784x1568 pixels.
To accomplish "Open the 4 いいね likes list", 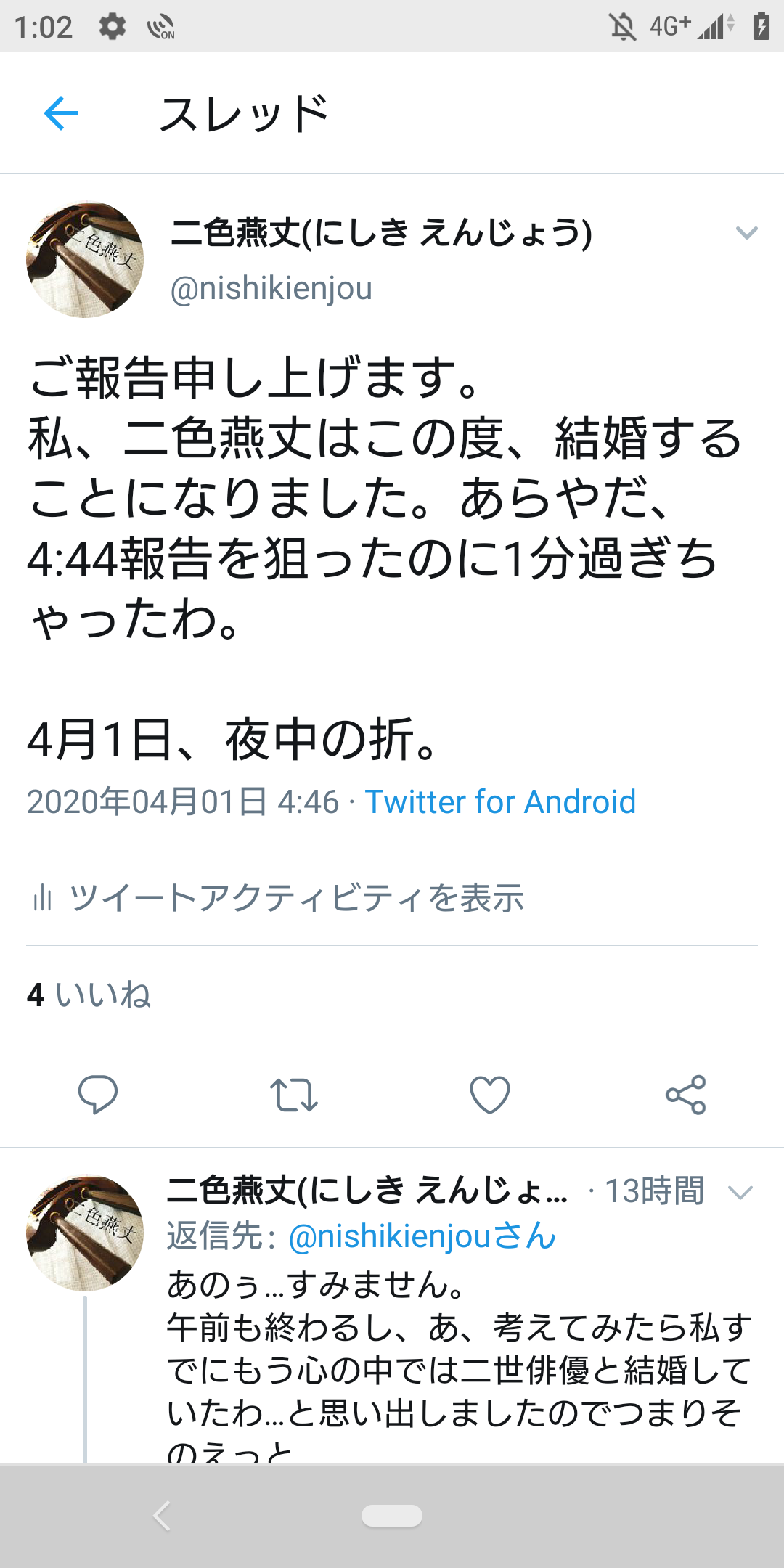I will click(x=89, y=995).
